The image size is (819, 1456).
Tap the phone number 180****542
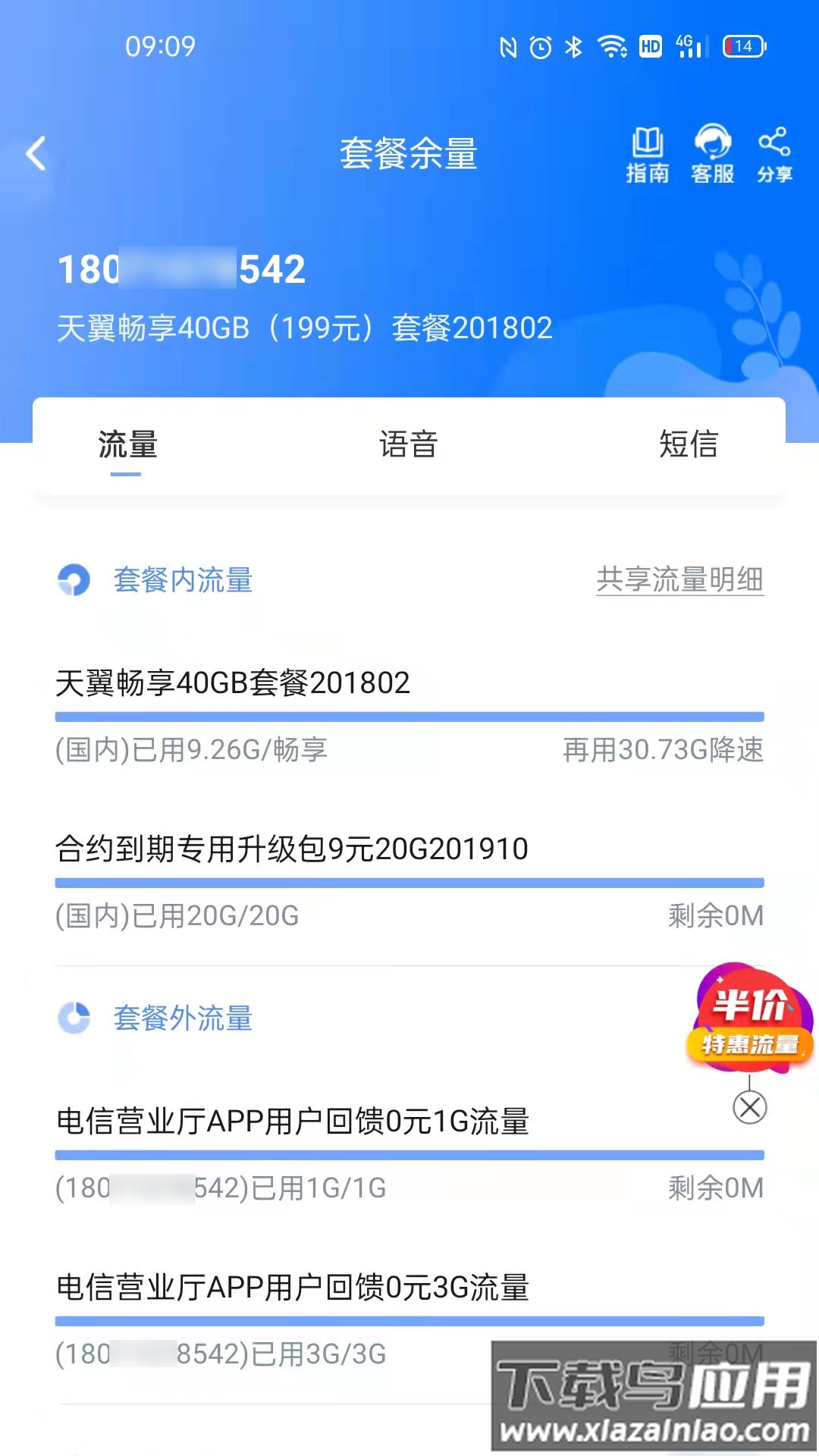[x=182, y=271]
